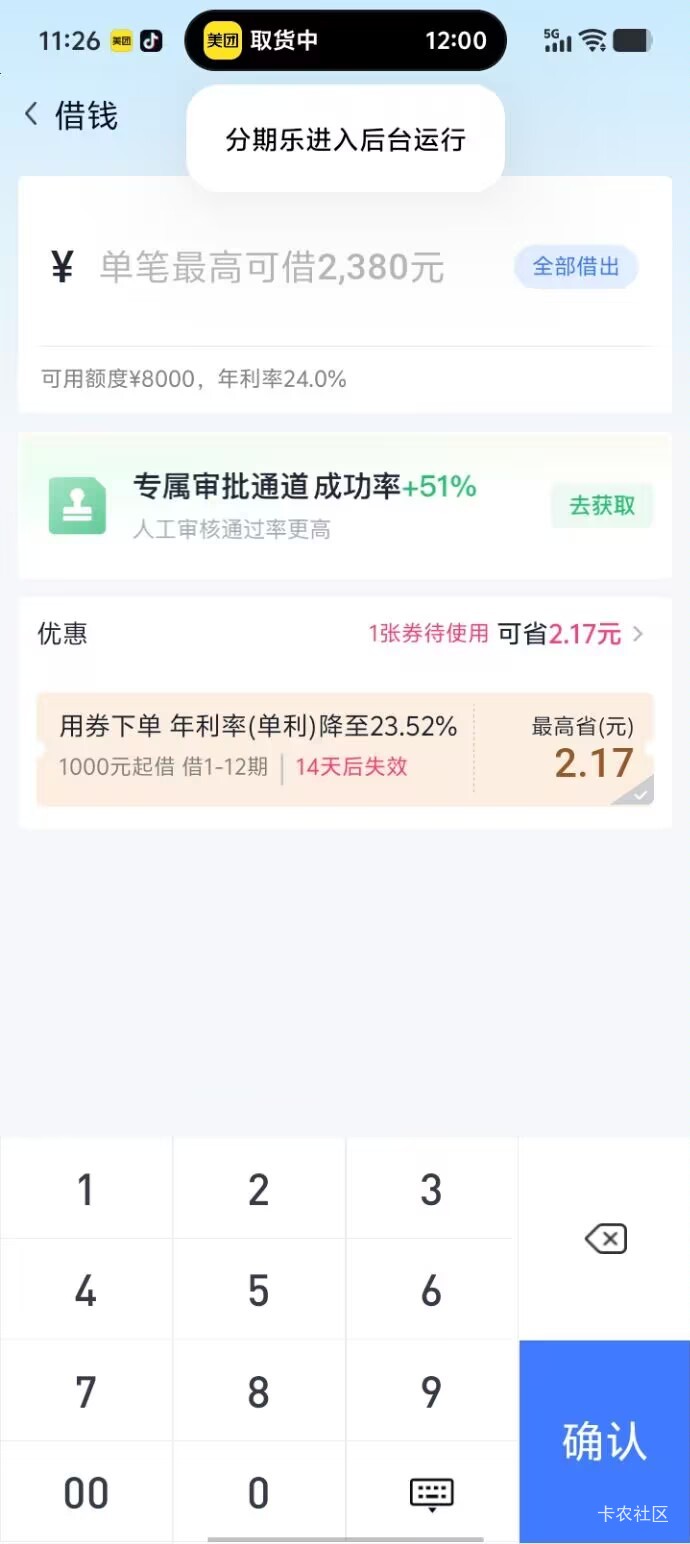The width and height of the screenshot is (690, 1544).
Task: Open the 优惠 coupon selection row
Action: [345, 634]
